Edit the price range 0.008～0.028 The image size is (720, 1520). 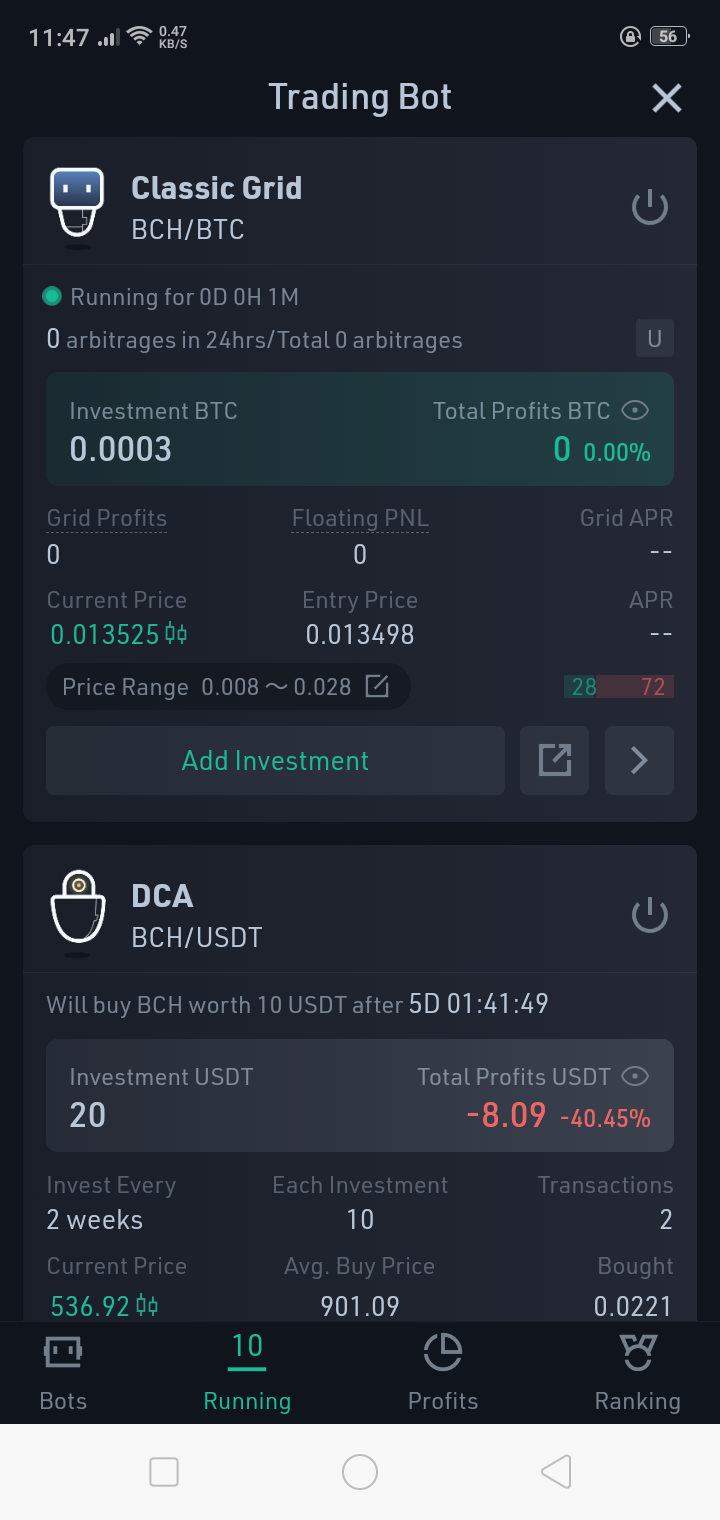[377, 686]
